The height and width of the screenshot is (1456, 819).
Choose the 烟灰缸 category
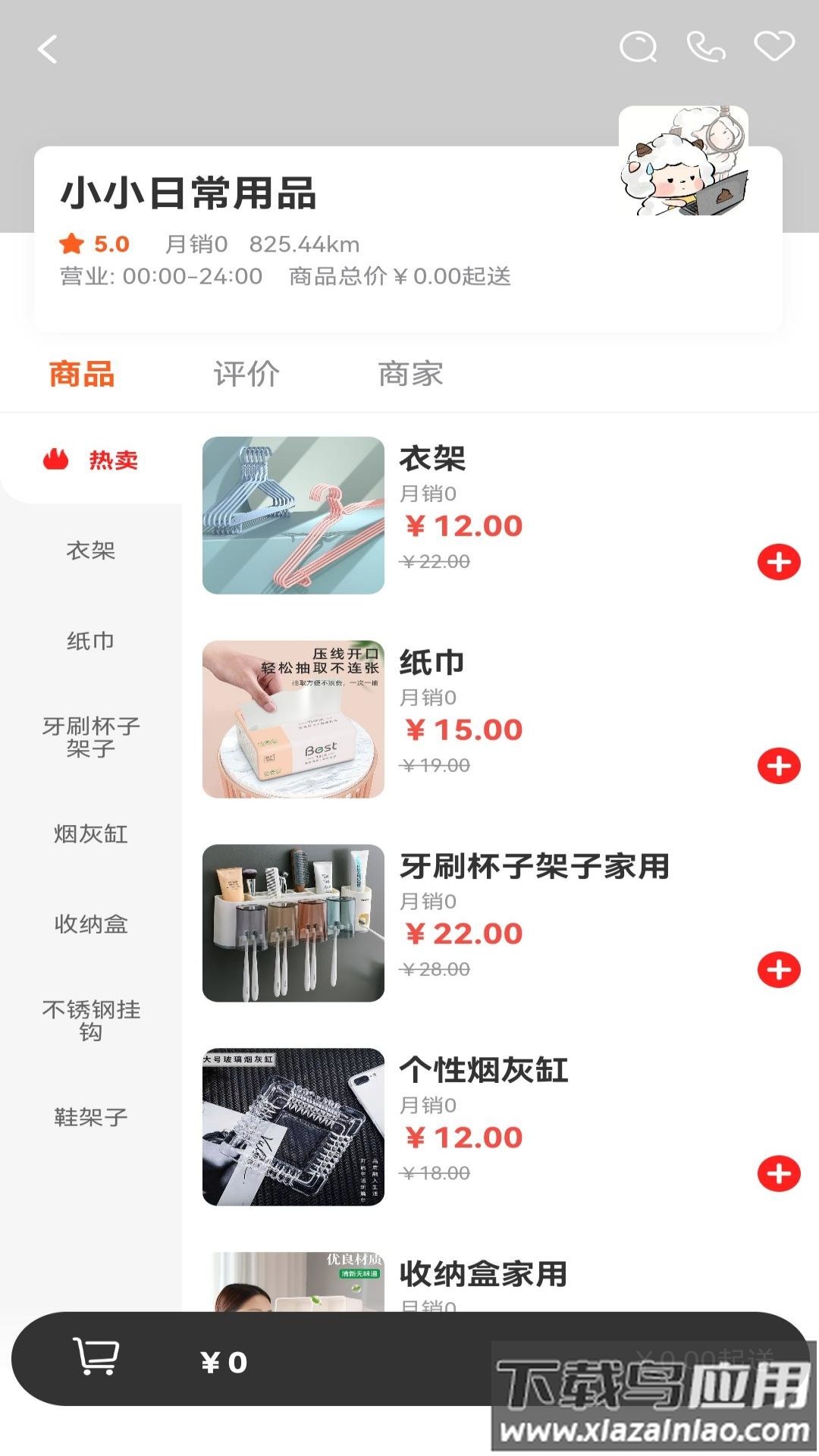click(91, 833)
